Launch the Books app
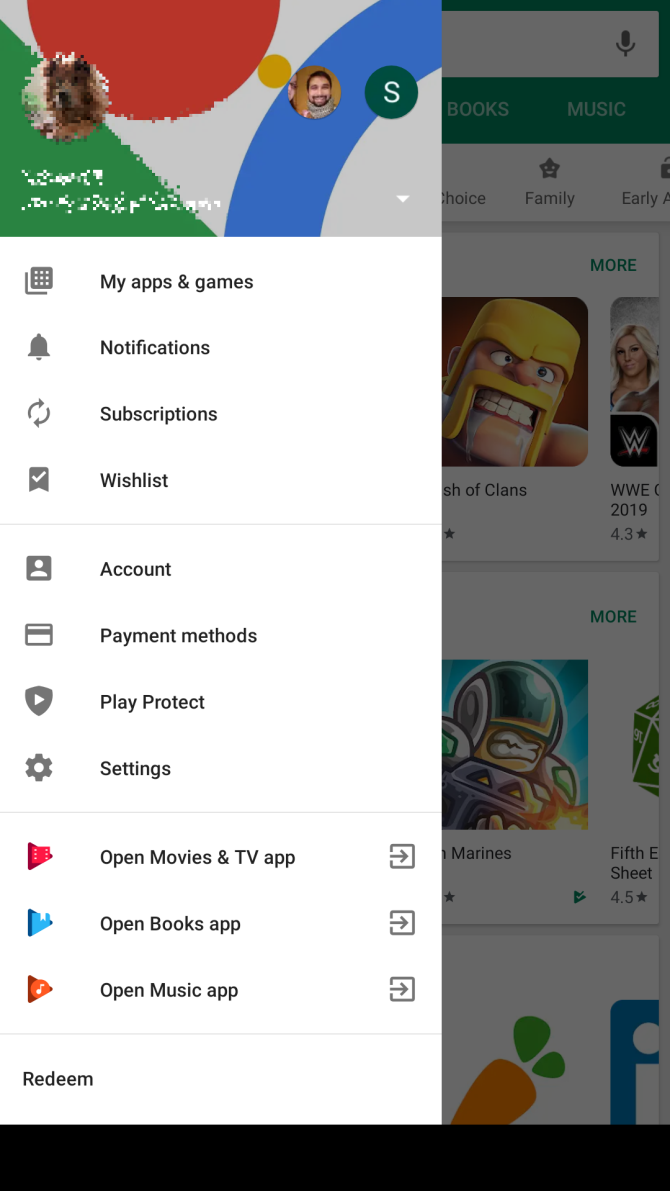The image size is (670, 1191). tap(220, 924)
